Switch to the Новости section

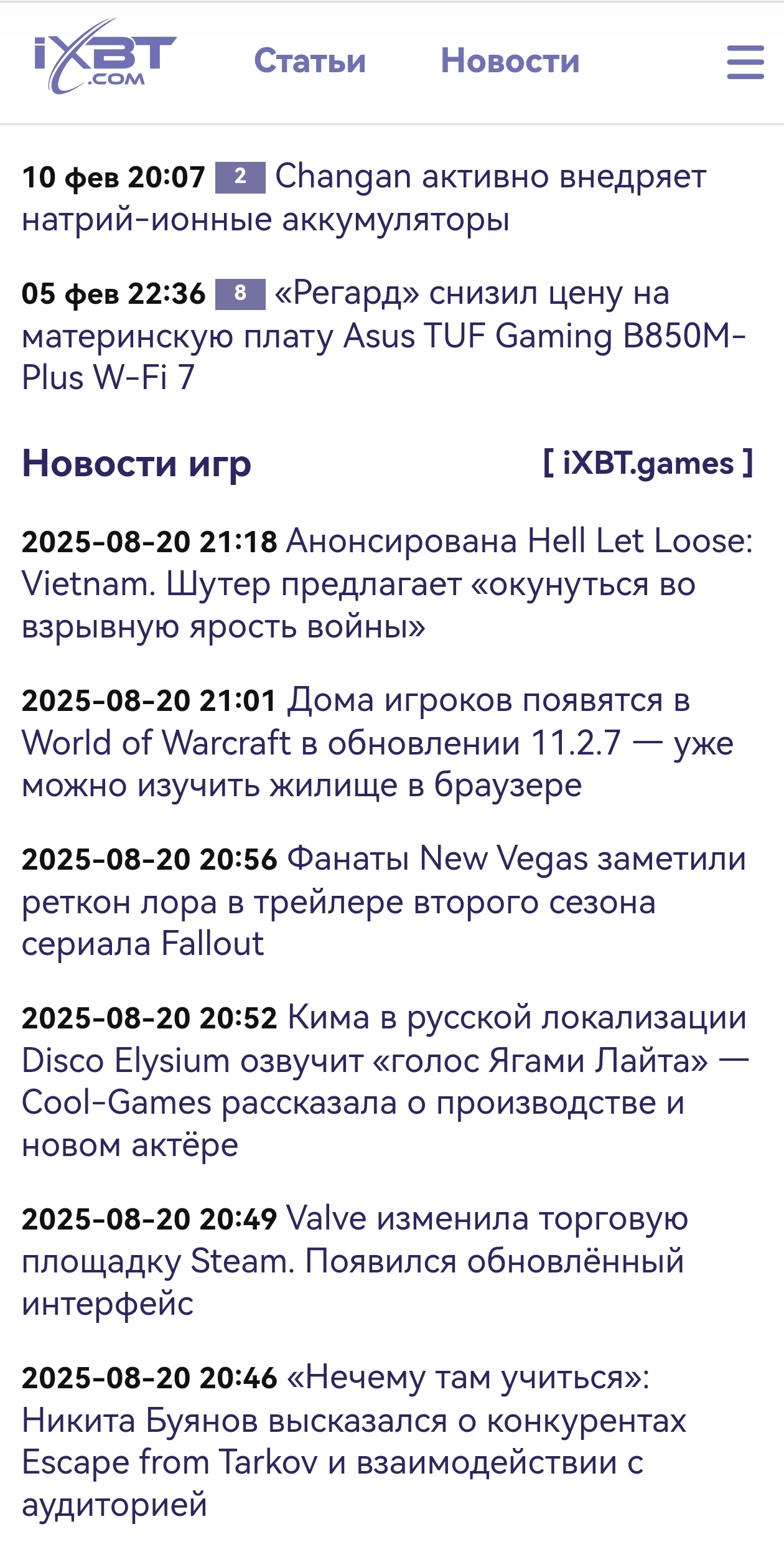(x=510, y=62)
